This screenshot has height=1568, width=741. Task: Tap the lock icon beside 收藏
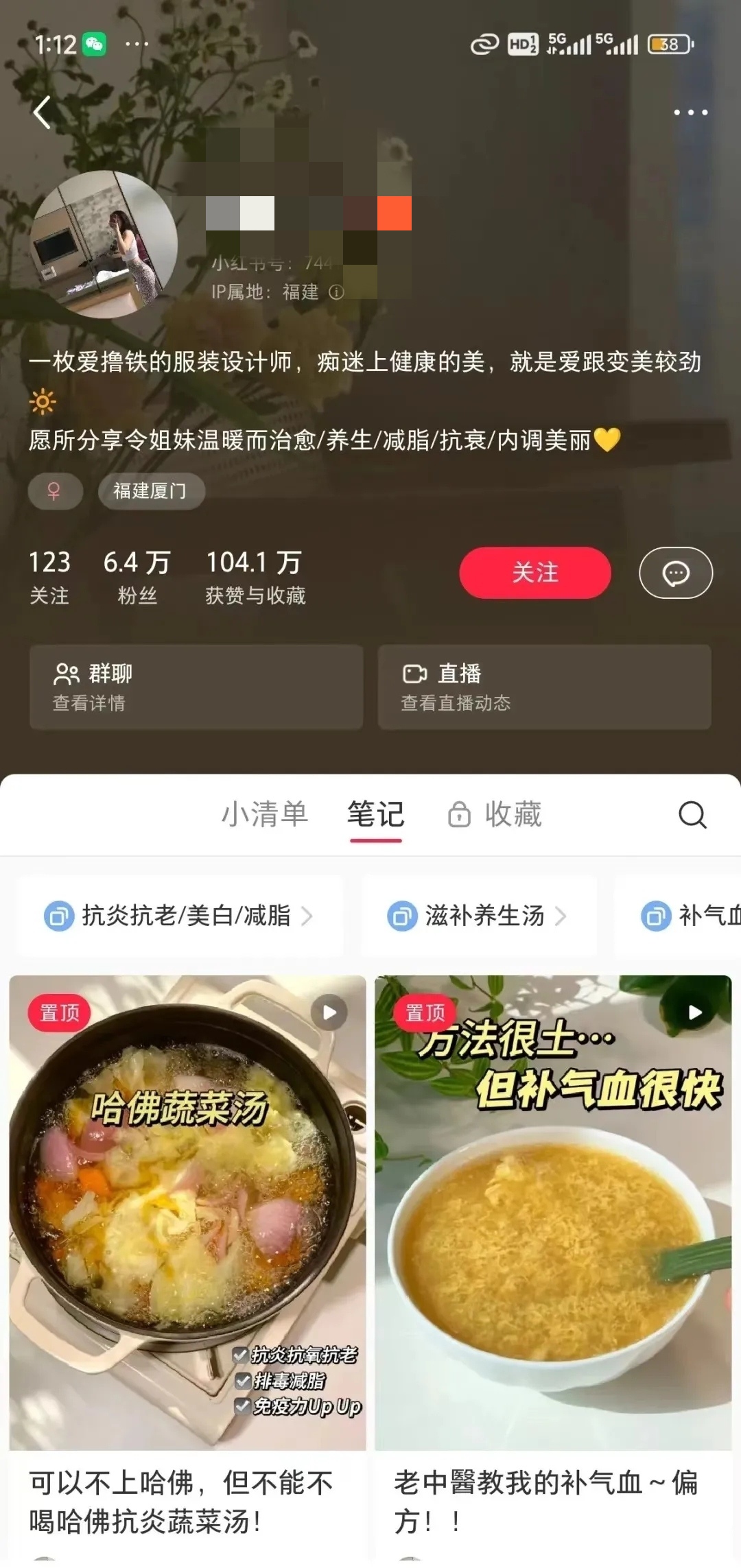(x=459, y=815)
